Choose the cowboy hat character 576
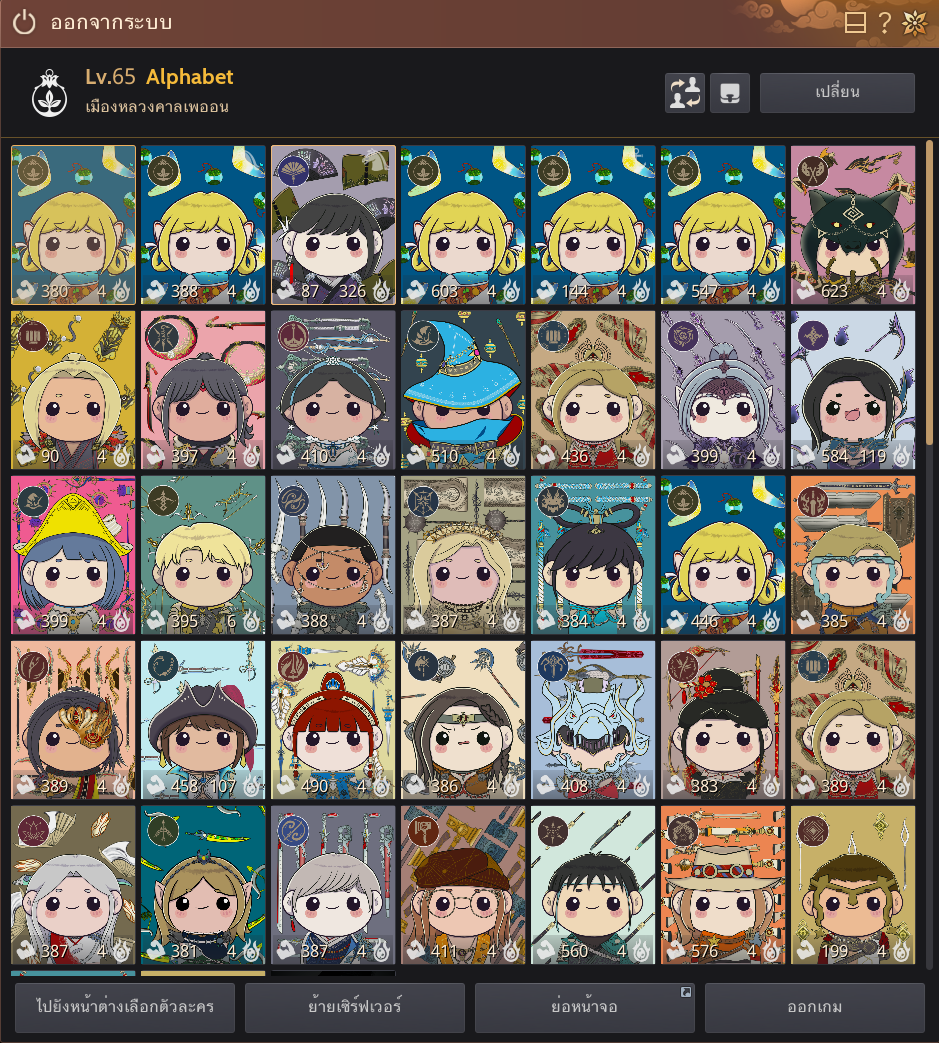This screenshot has width=939, height=1043. coord(723,885)
